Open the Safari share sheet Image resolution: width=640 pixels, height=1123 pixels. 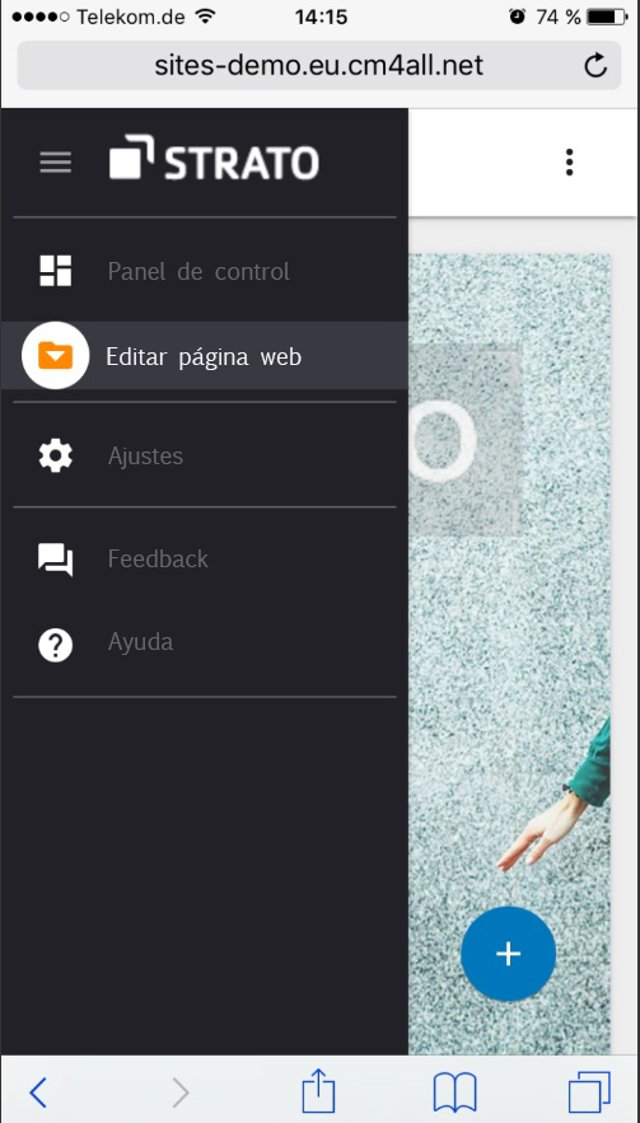[x=318, y=1090]
